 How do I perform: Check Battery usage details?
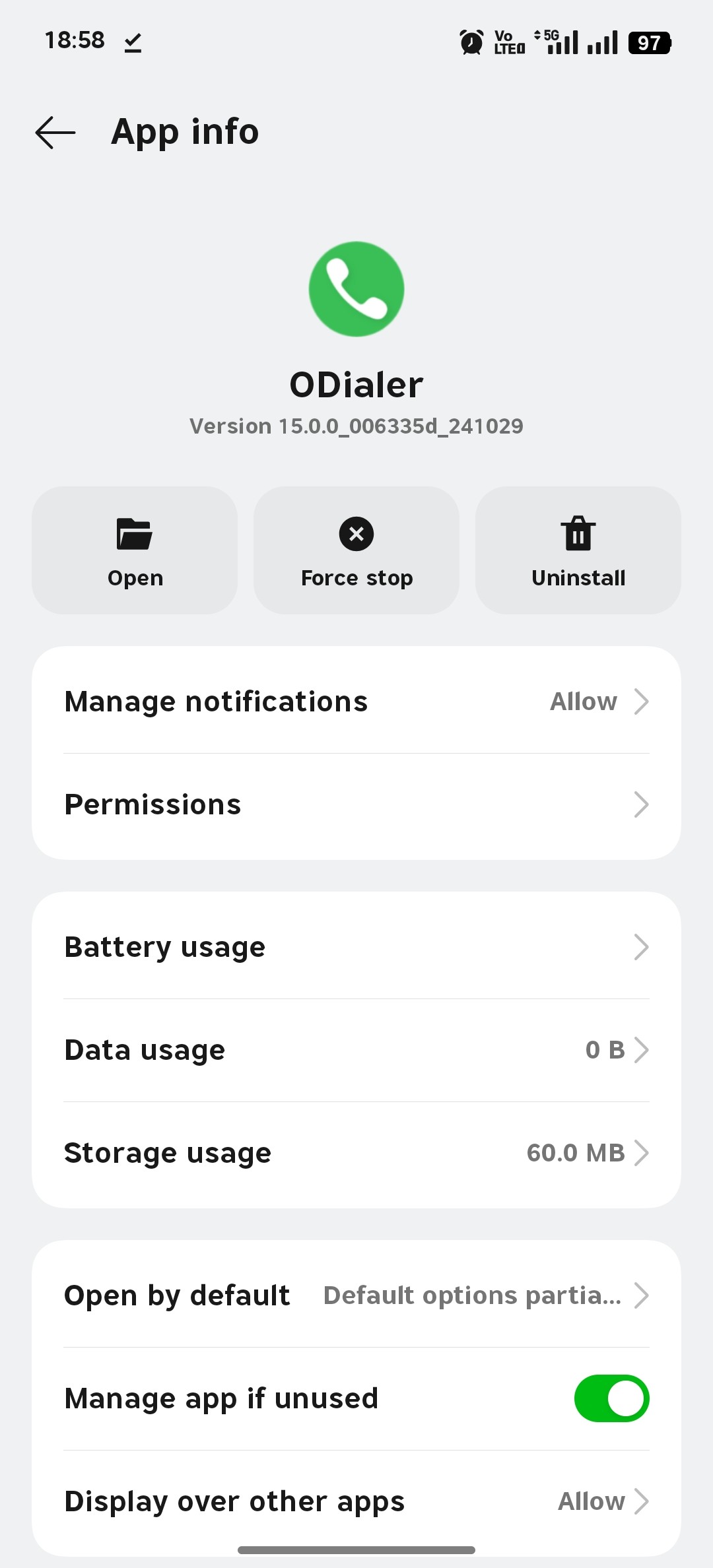(x=356, y=947)
